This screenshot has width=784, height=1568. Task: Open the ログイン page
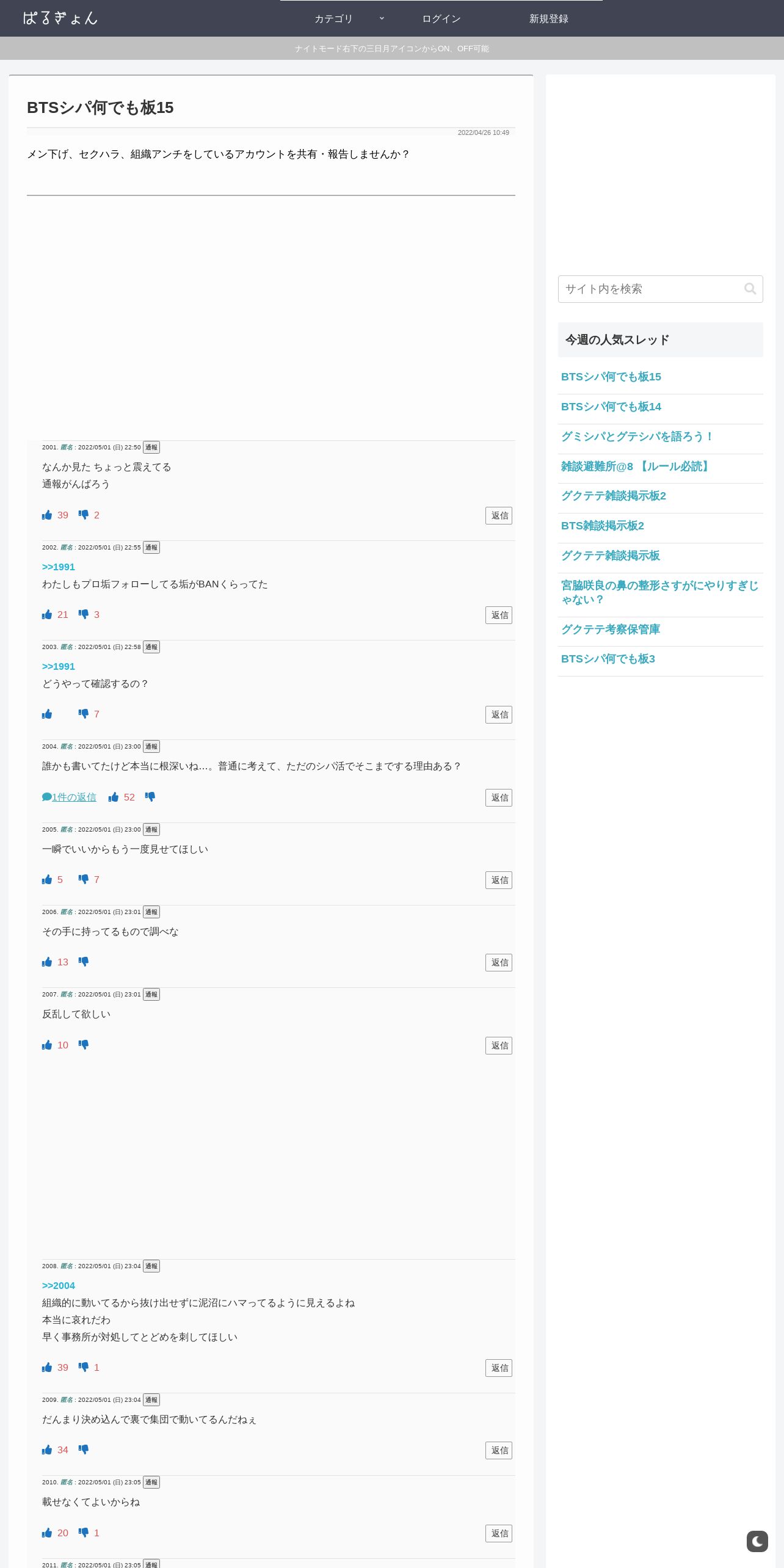pos(441,19)
